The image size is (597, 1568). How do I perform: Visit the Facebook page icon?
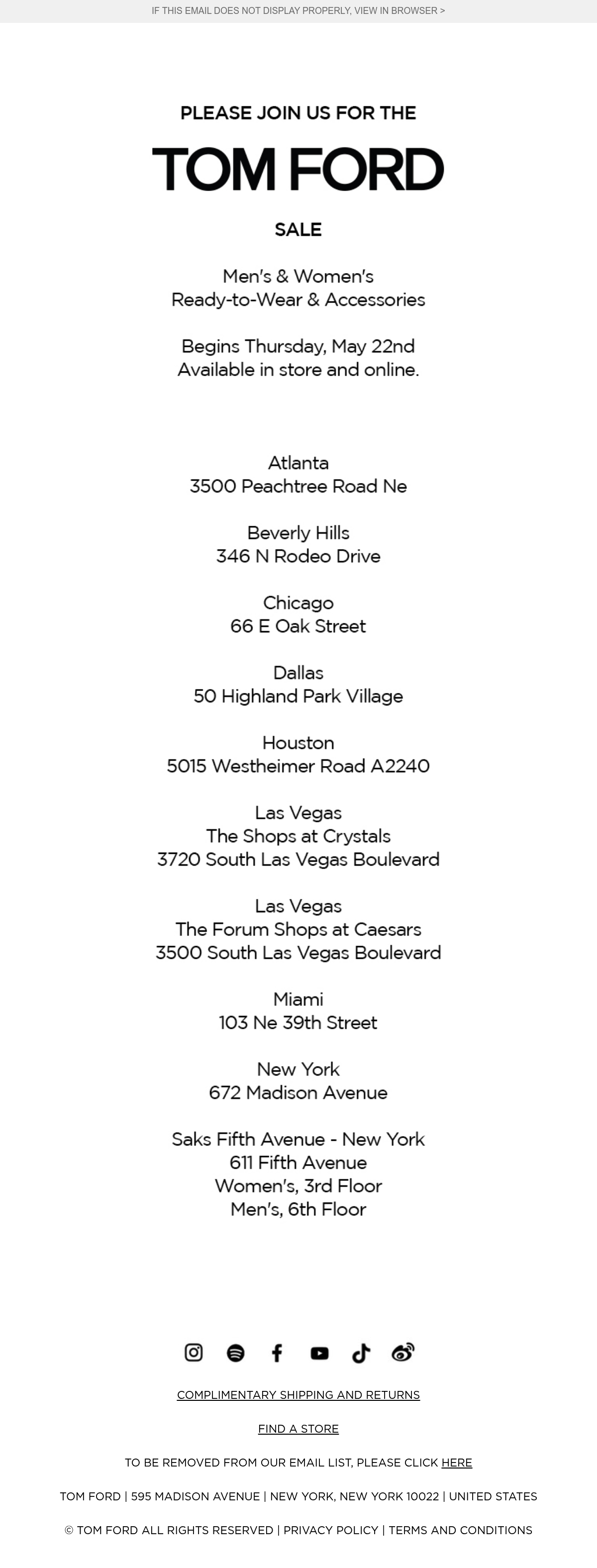click(x=277, y=1353)
